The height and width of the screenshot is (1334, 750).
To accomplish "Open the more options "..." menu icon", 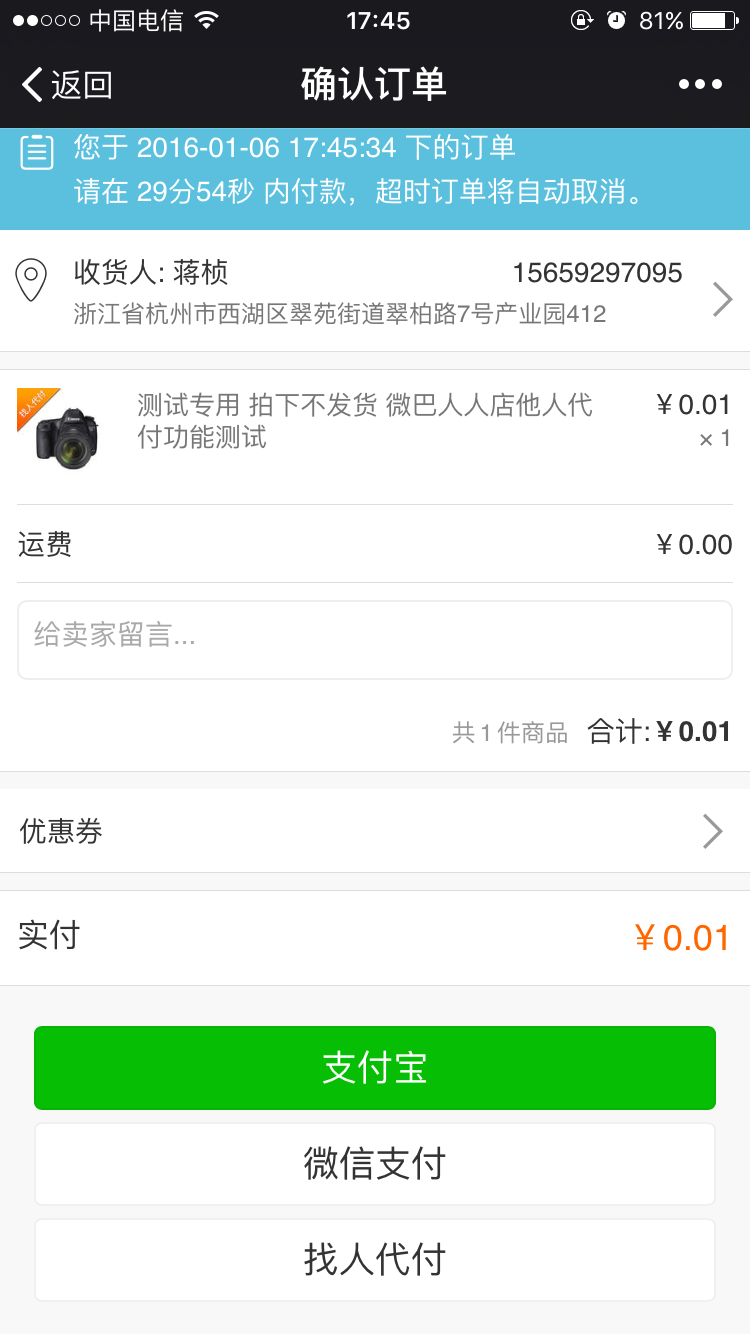I will pyautogui.click(x=699, y=84).
